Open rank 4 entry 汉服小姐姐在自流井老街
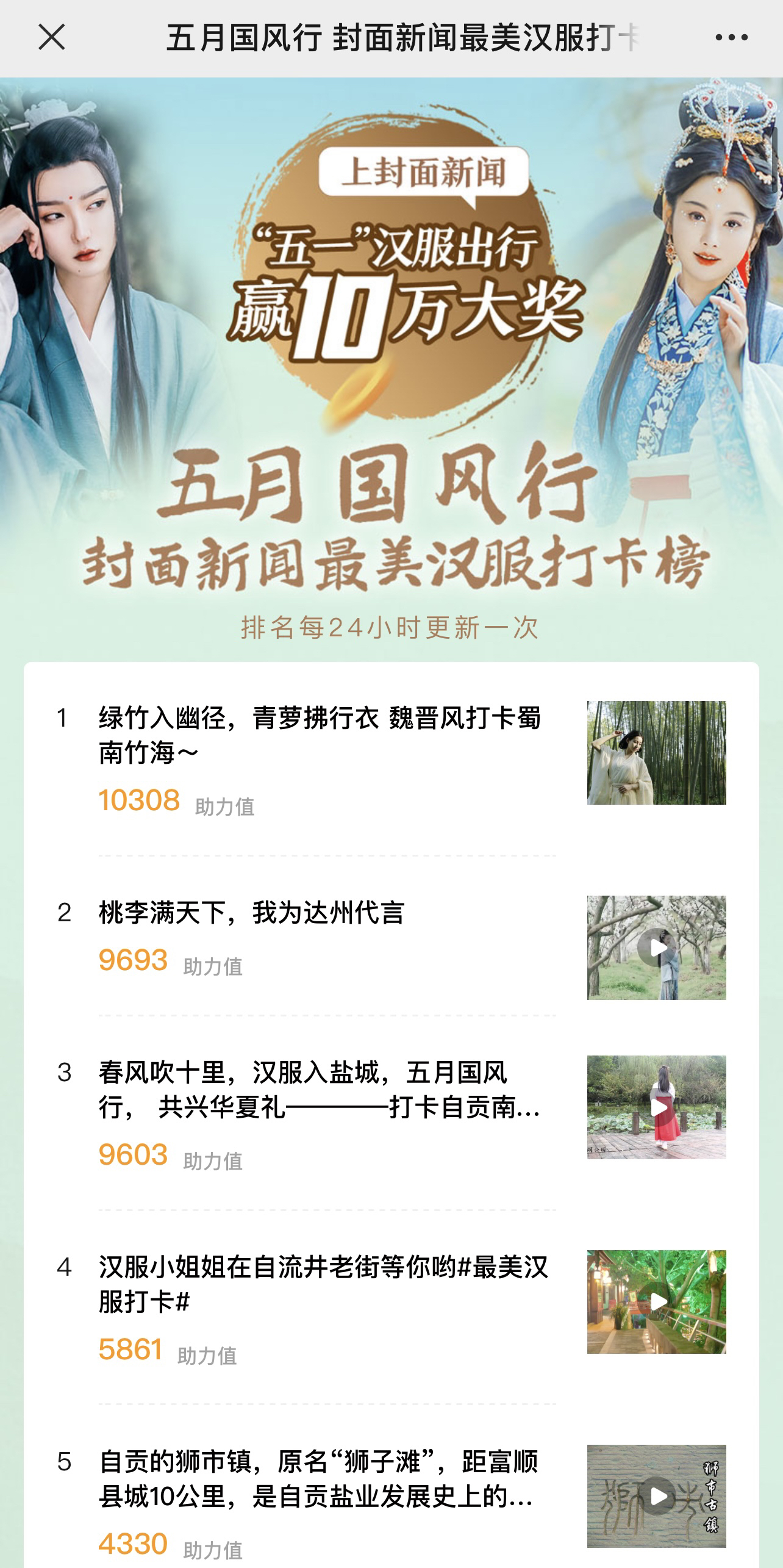Viewport: 783px width, 1568px height. click(x=323, y=1284)
